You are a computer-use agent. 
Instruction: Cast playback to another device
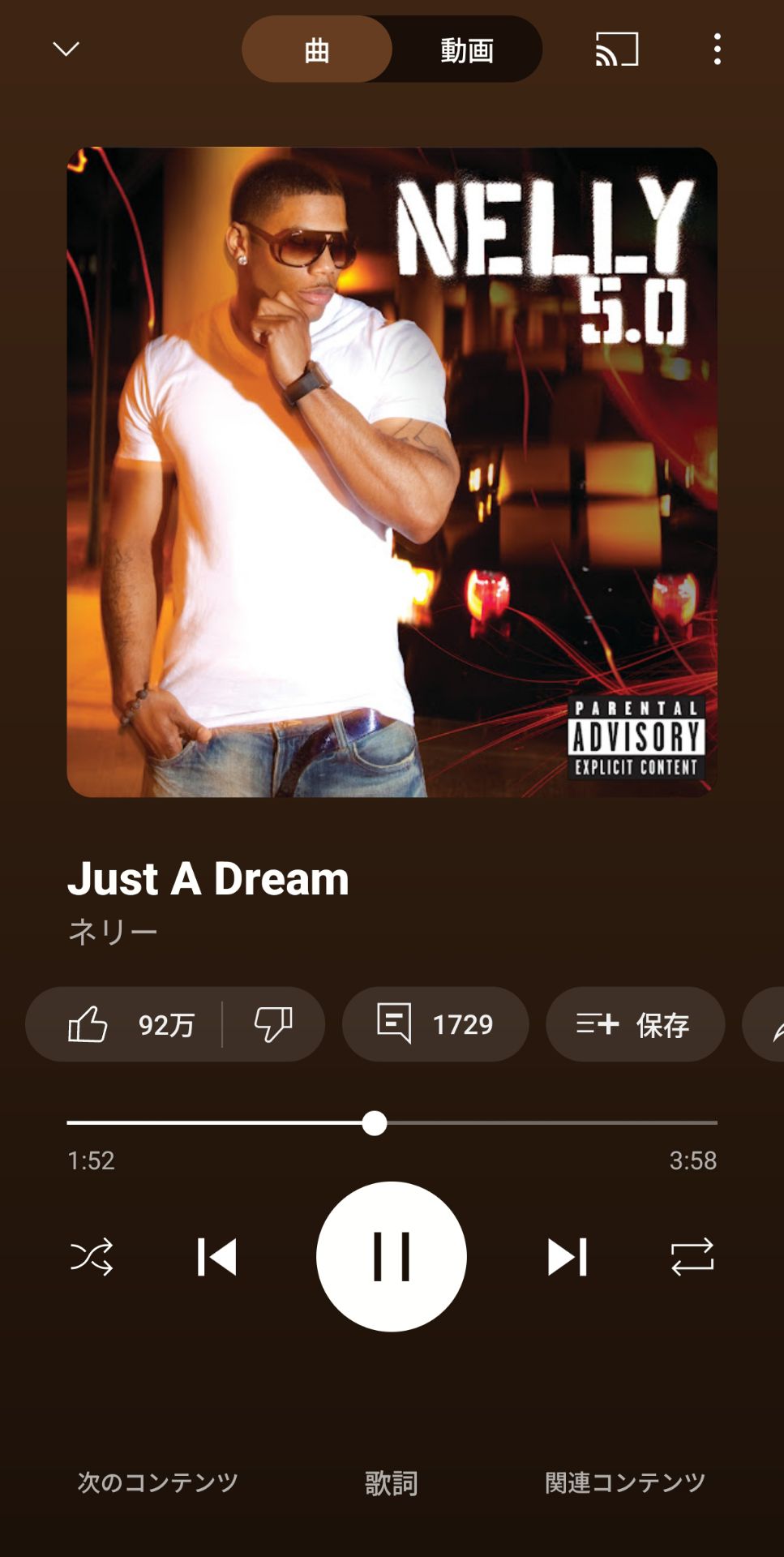617,49
